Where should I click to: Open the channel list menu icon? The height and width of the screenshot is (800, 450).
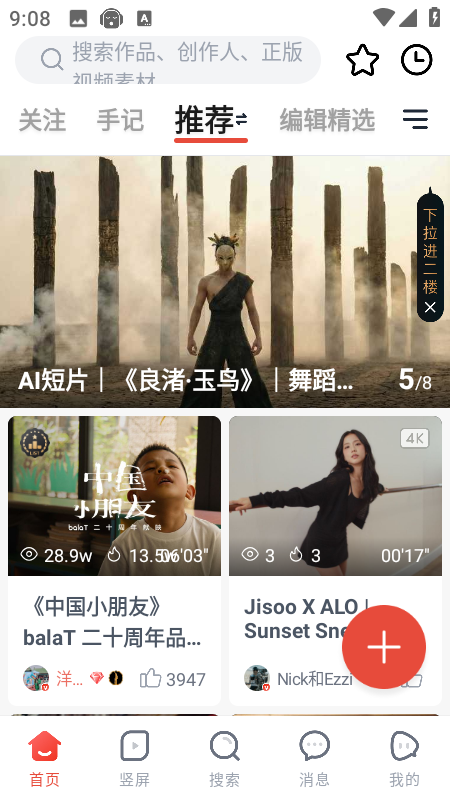pyautogui.click(x=415, y=120)
